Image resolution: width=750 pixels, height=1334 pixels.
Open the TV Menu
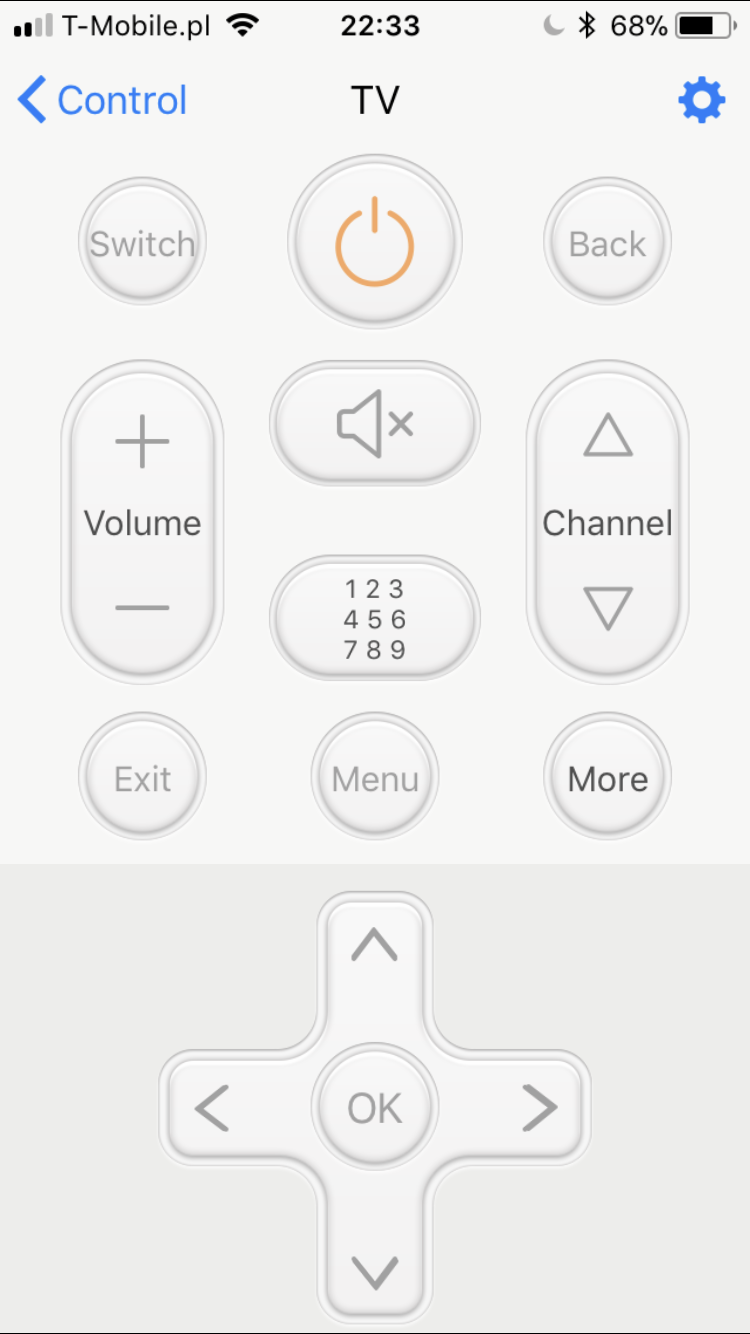pyautogui.click(x=375, y=778)
